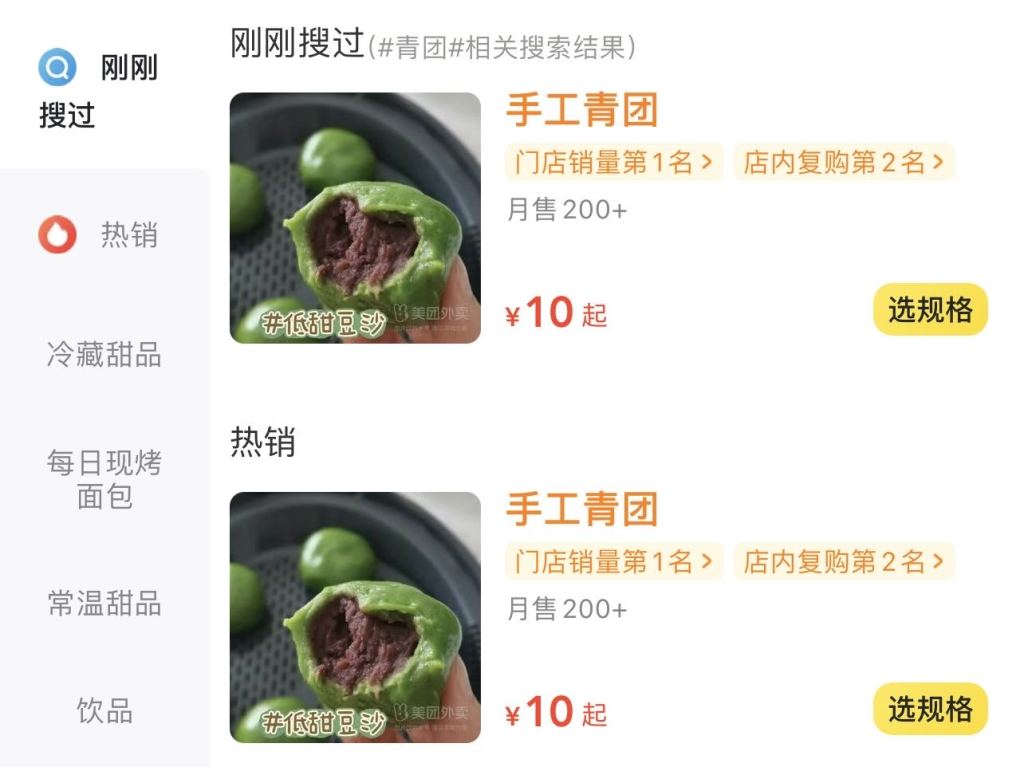
Task: Tap 选规格 for 手工青团 under 热销
Action: pyautogui.click(x=930, y=709)
